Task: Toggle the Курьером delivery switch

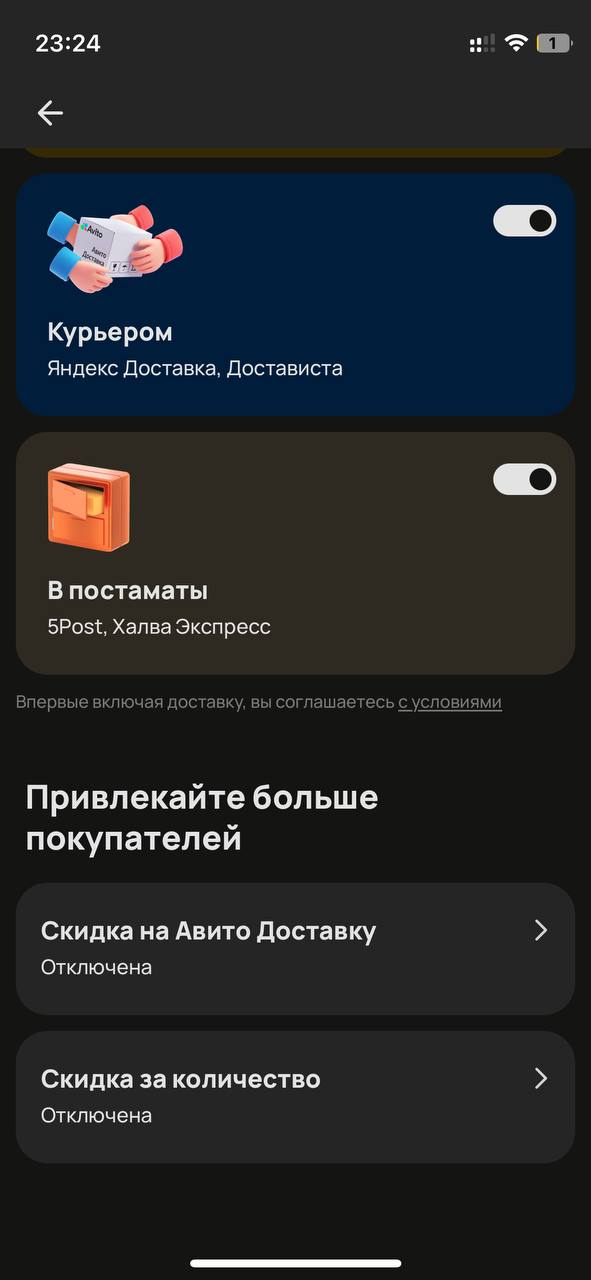Action: pyautogui.click(x=524, y=221)
